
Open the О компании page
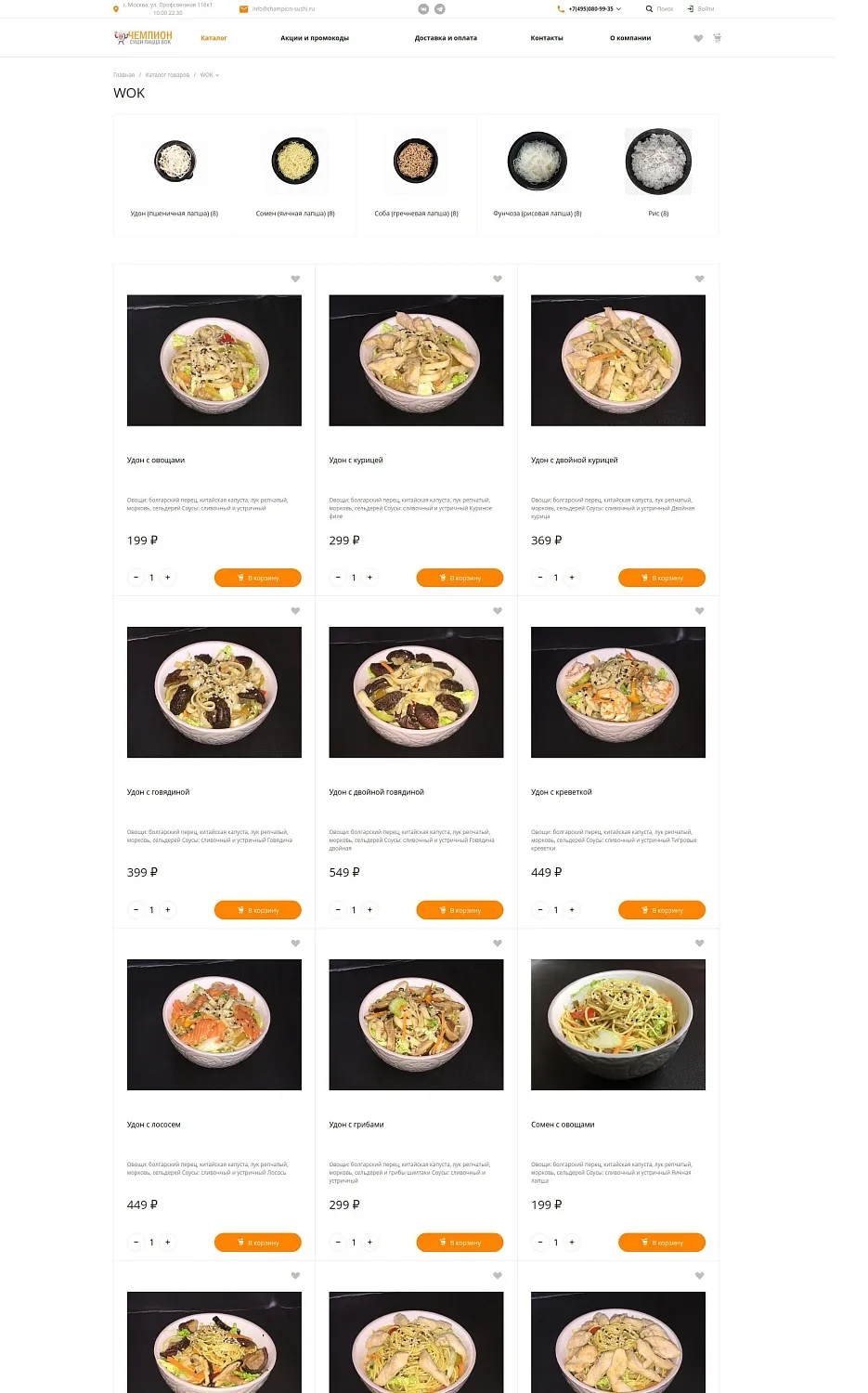coord(630,38)
